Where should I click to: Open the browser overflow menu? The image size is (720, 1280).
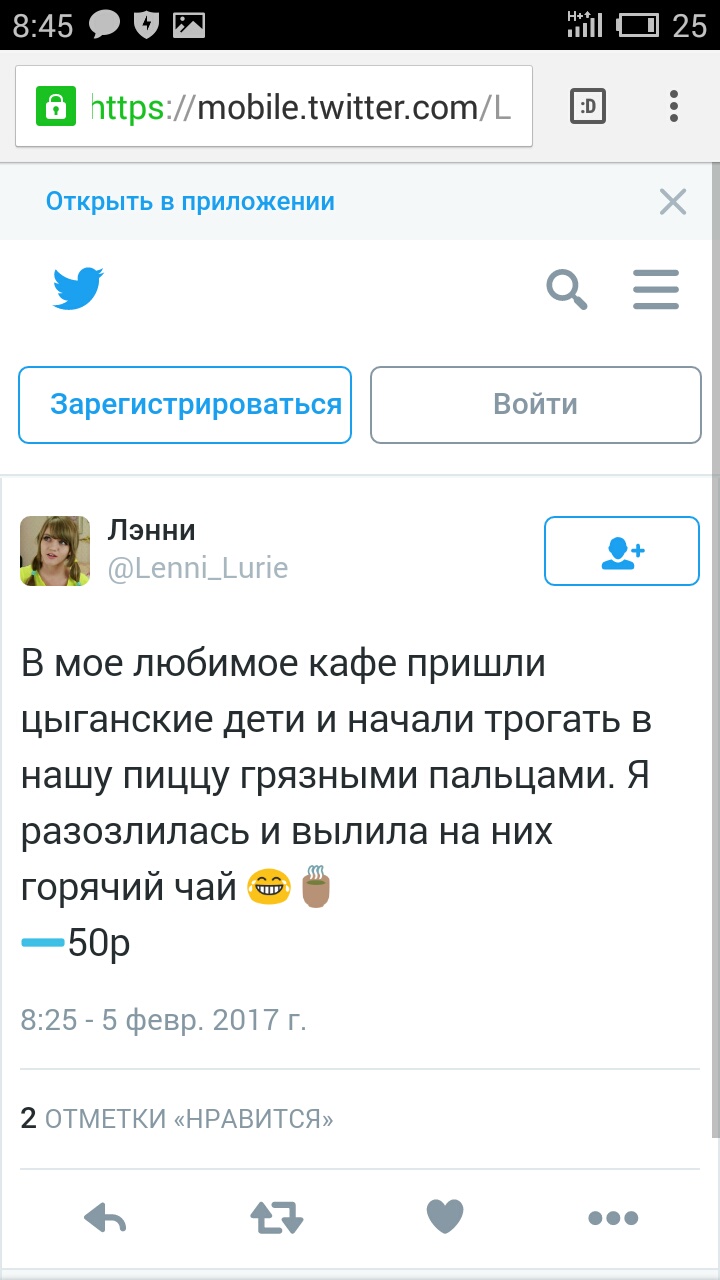coord(674,106)
